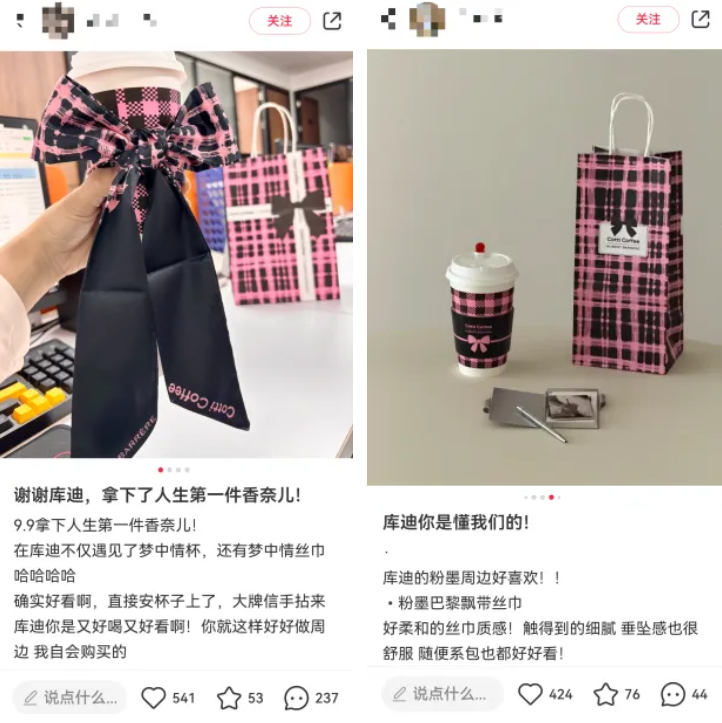The height and width of the screenshot is (723, 722).
Task: Like the 谢谢库迪 post with 541 likes
Action: click(x=153, y=697)
